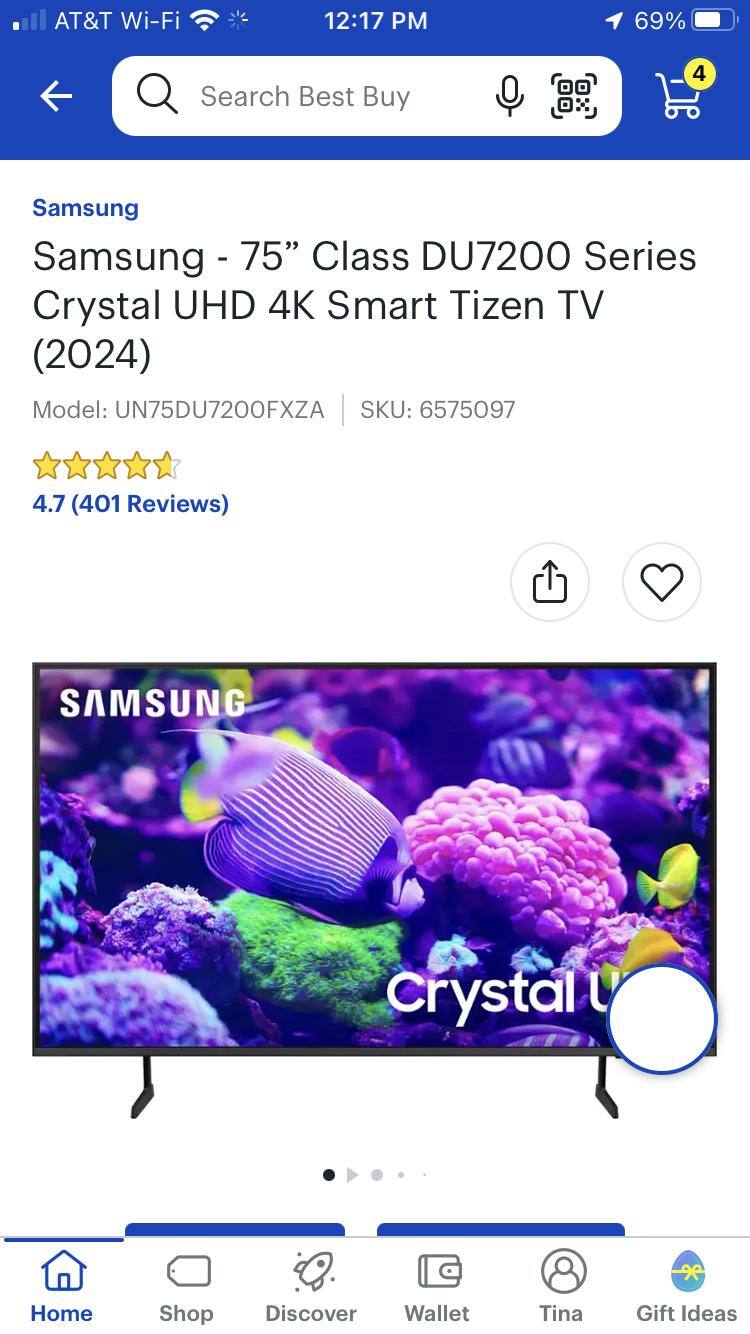Open the shopping cart
Image resolution: width=750 pixels, height=1334 pixels.
coord(683,93)
